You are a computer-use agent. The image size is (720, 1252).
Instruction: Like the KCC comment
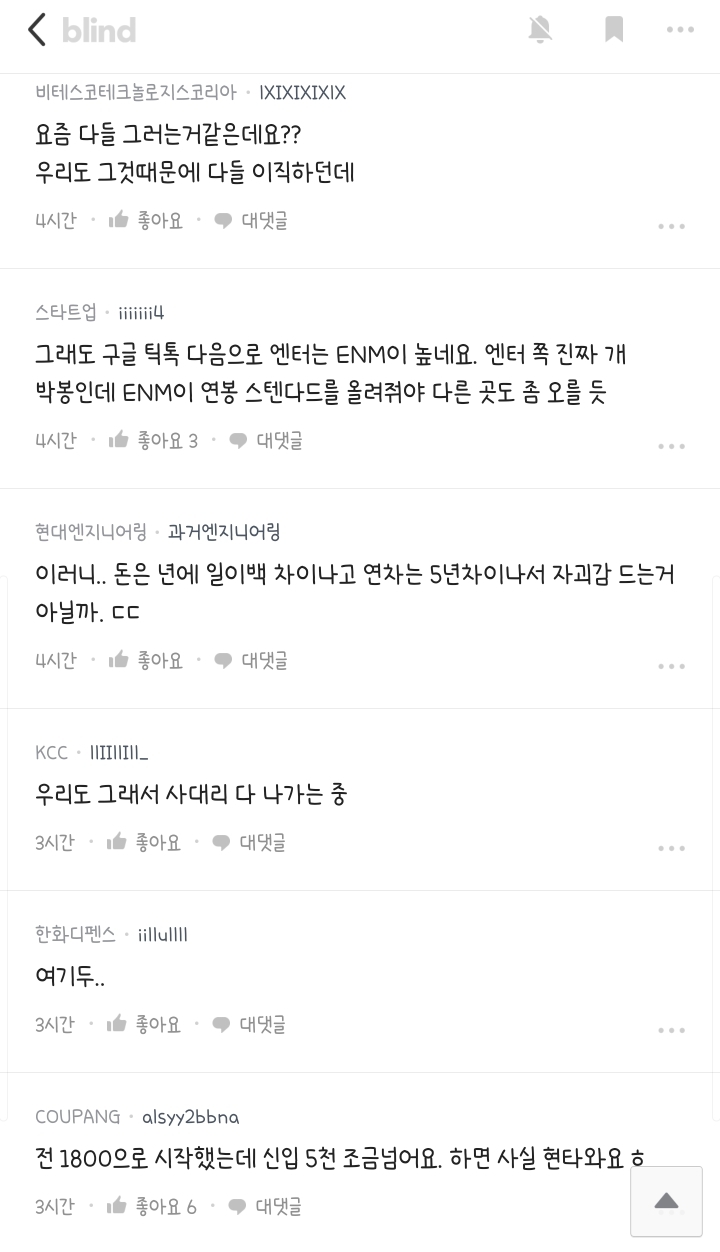pyautogui.click(x=144, y=843)
